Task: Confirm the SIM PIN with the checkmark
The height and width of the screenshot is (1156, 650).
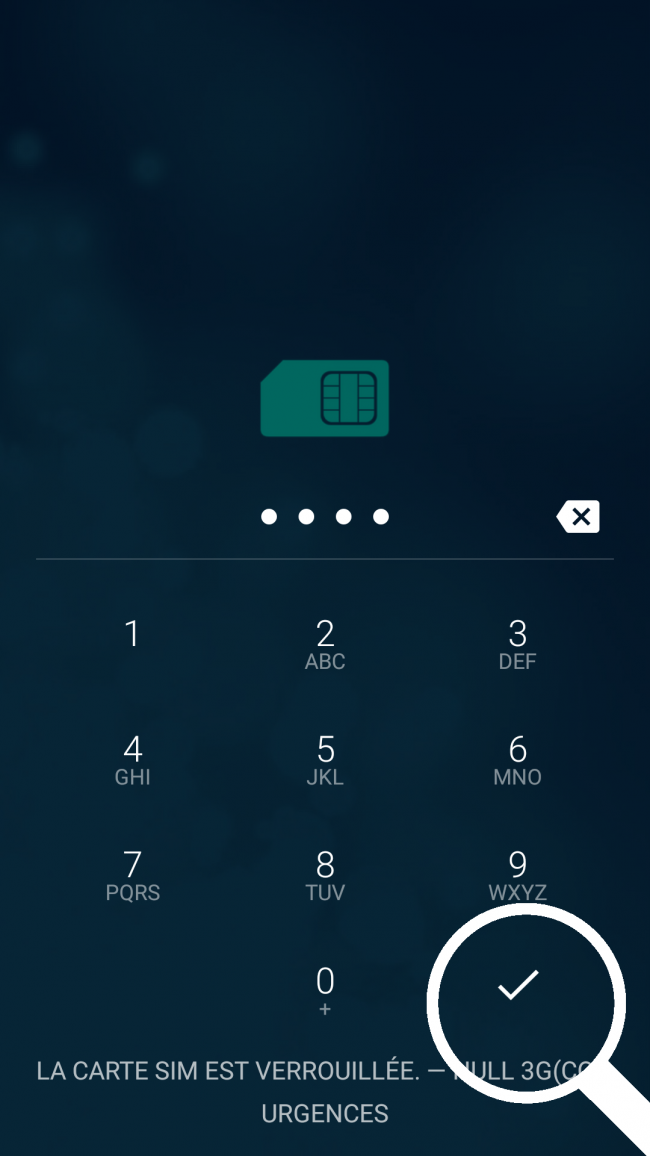Action: 518,985
